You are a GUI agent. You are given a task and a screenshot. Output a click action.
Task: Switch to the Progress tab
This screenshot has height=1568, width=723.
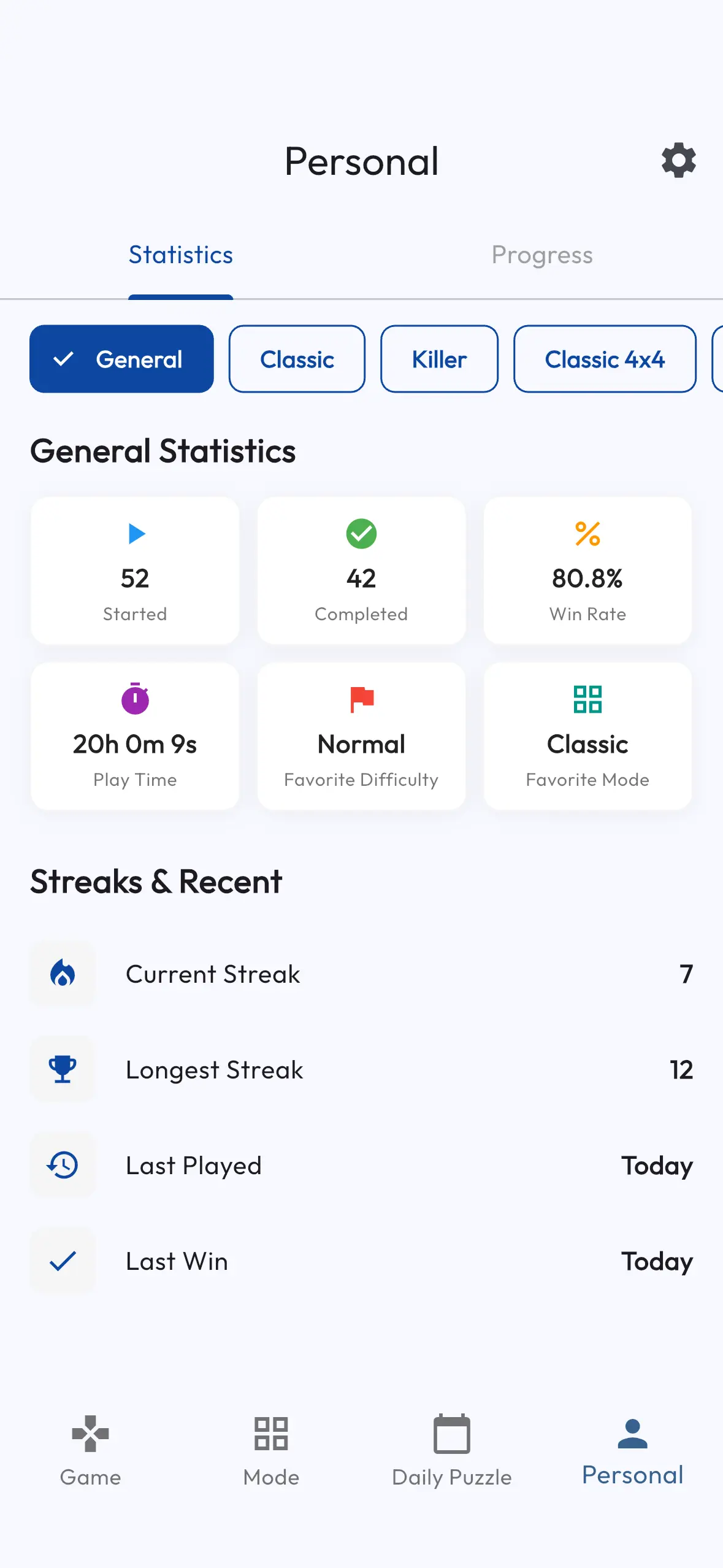click(541, 255)
